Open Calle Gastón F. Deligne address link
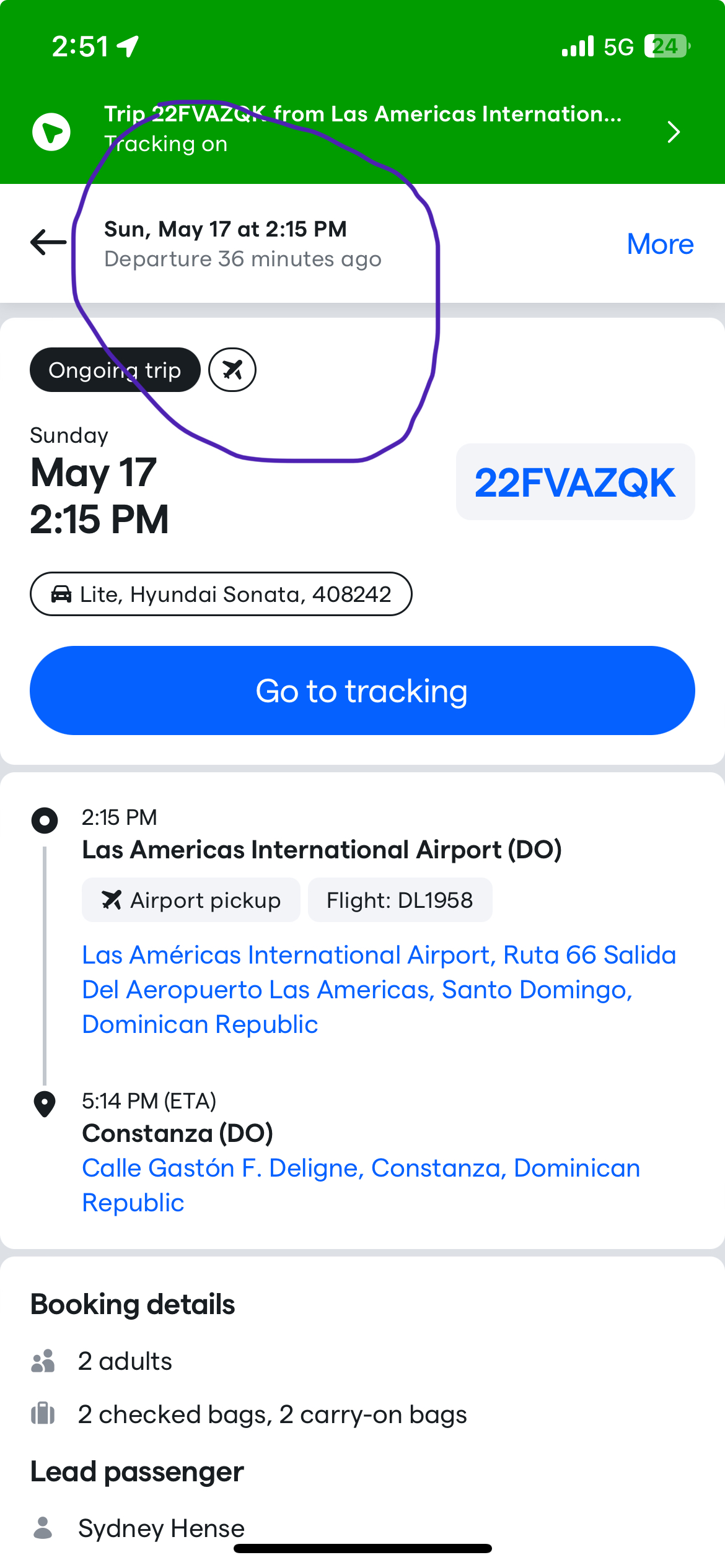The width and height of the screenshot is (725, 1568). click(x=361, y=1185)
